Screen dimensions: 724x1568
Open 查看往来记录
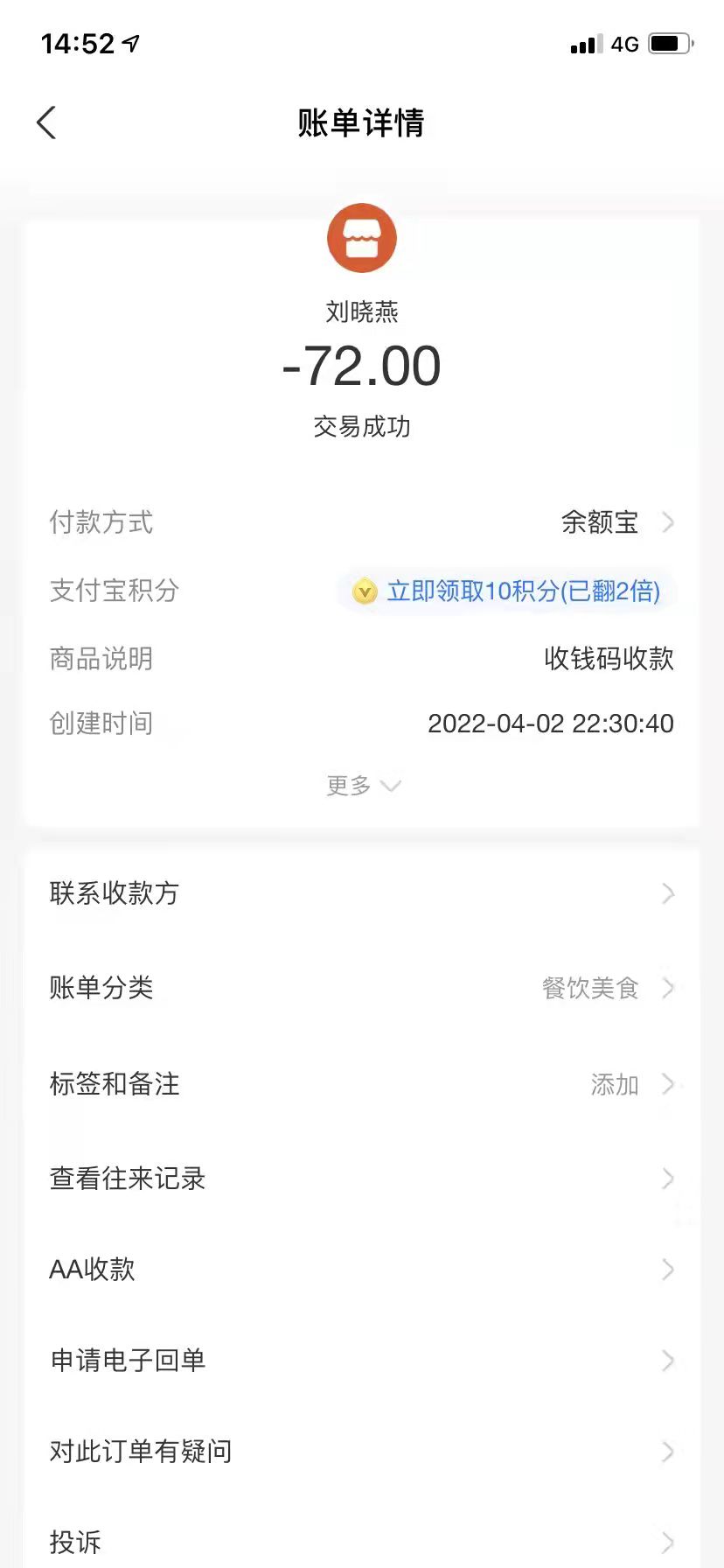click(x=362, y=1179)
